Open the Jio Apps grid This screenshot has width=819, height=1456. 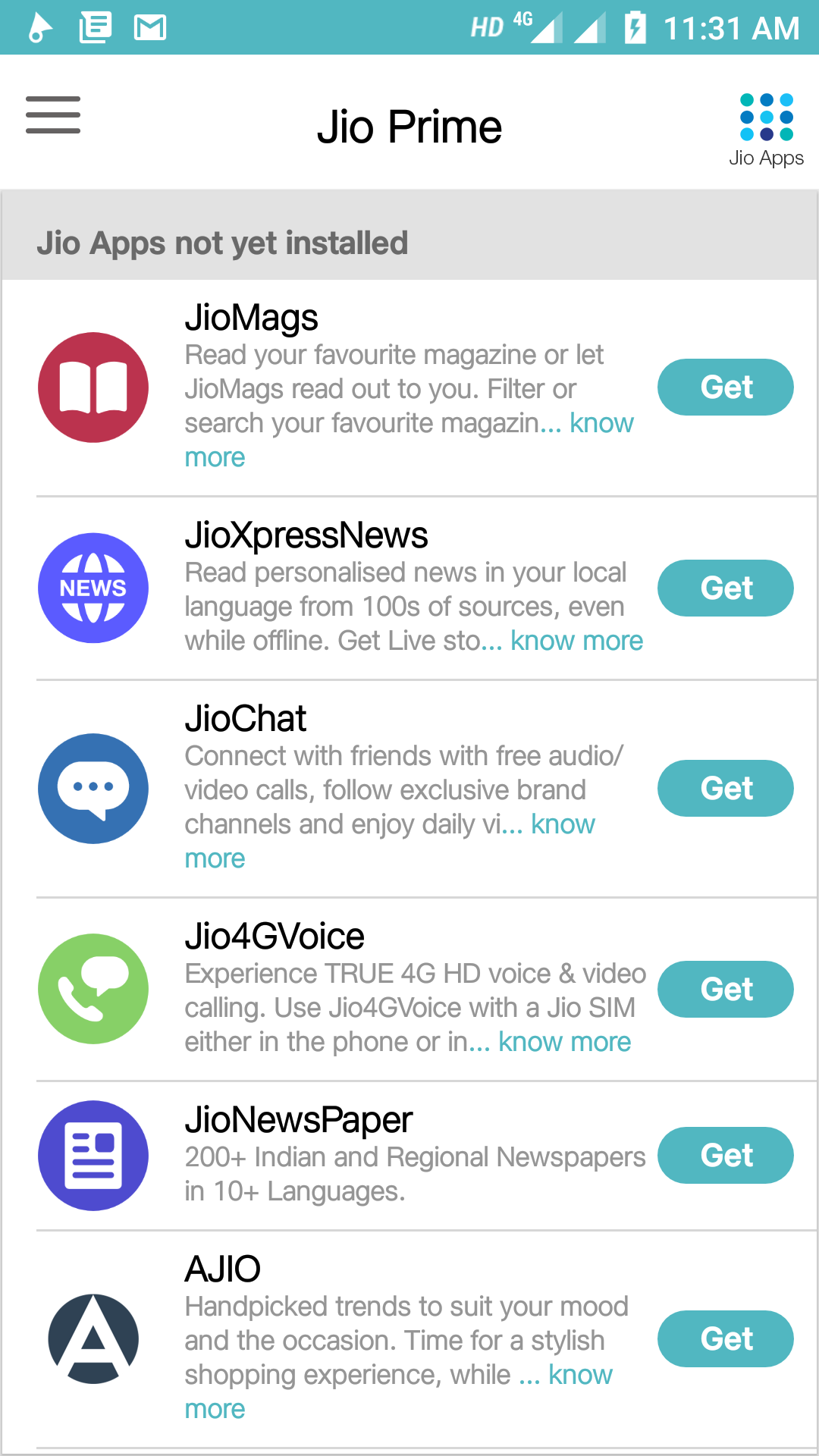766,127
